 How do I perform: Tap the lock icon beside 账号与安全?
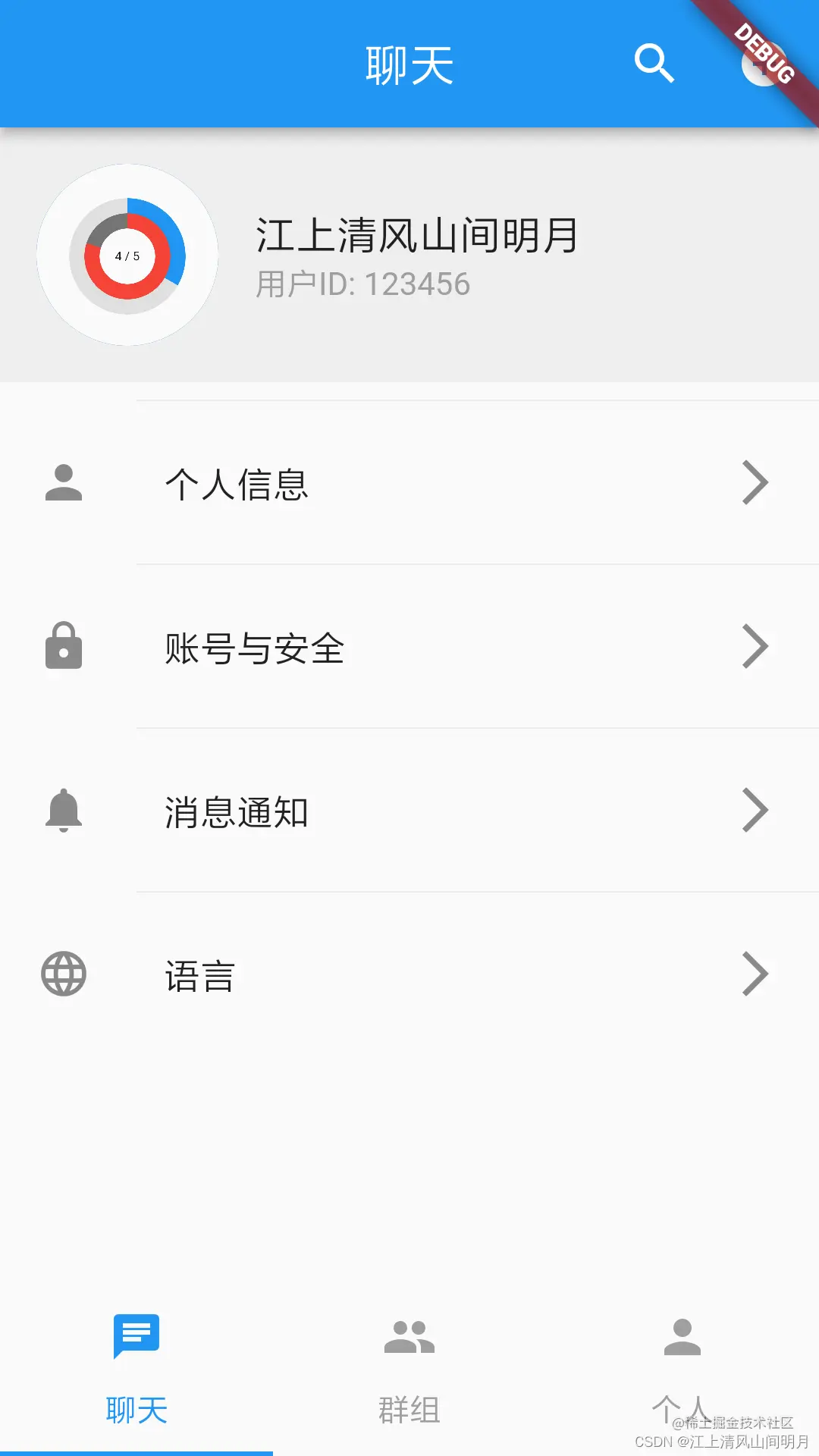(x=64, y=647)
